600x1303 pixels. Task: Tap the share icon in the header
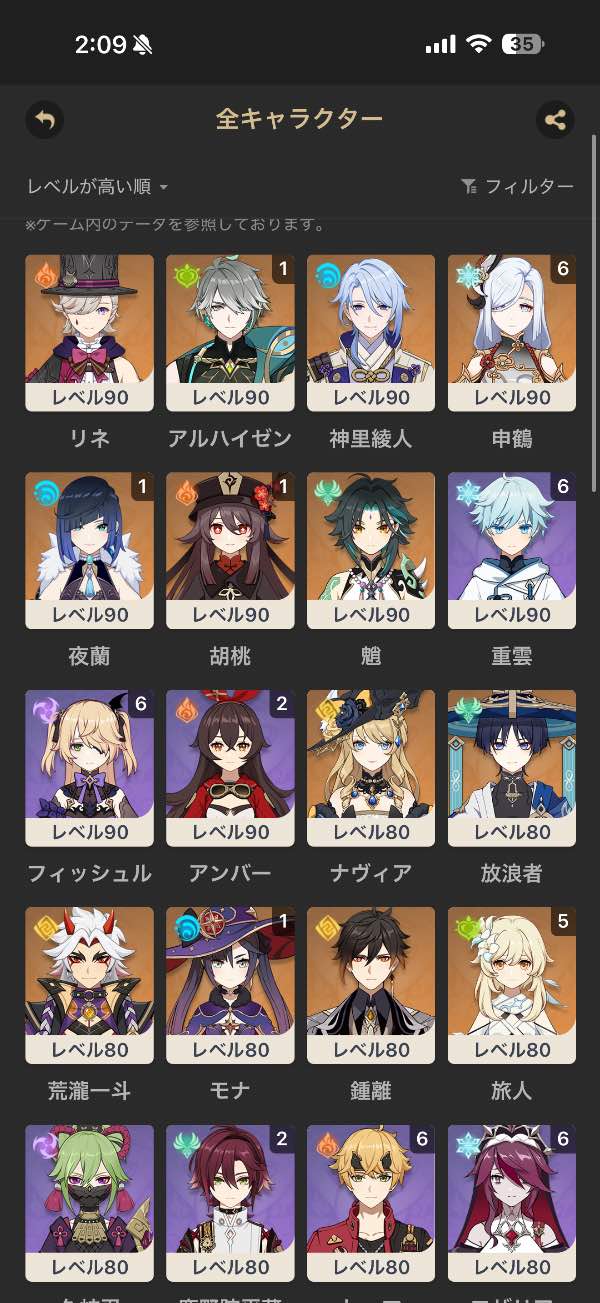555,120
